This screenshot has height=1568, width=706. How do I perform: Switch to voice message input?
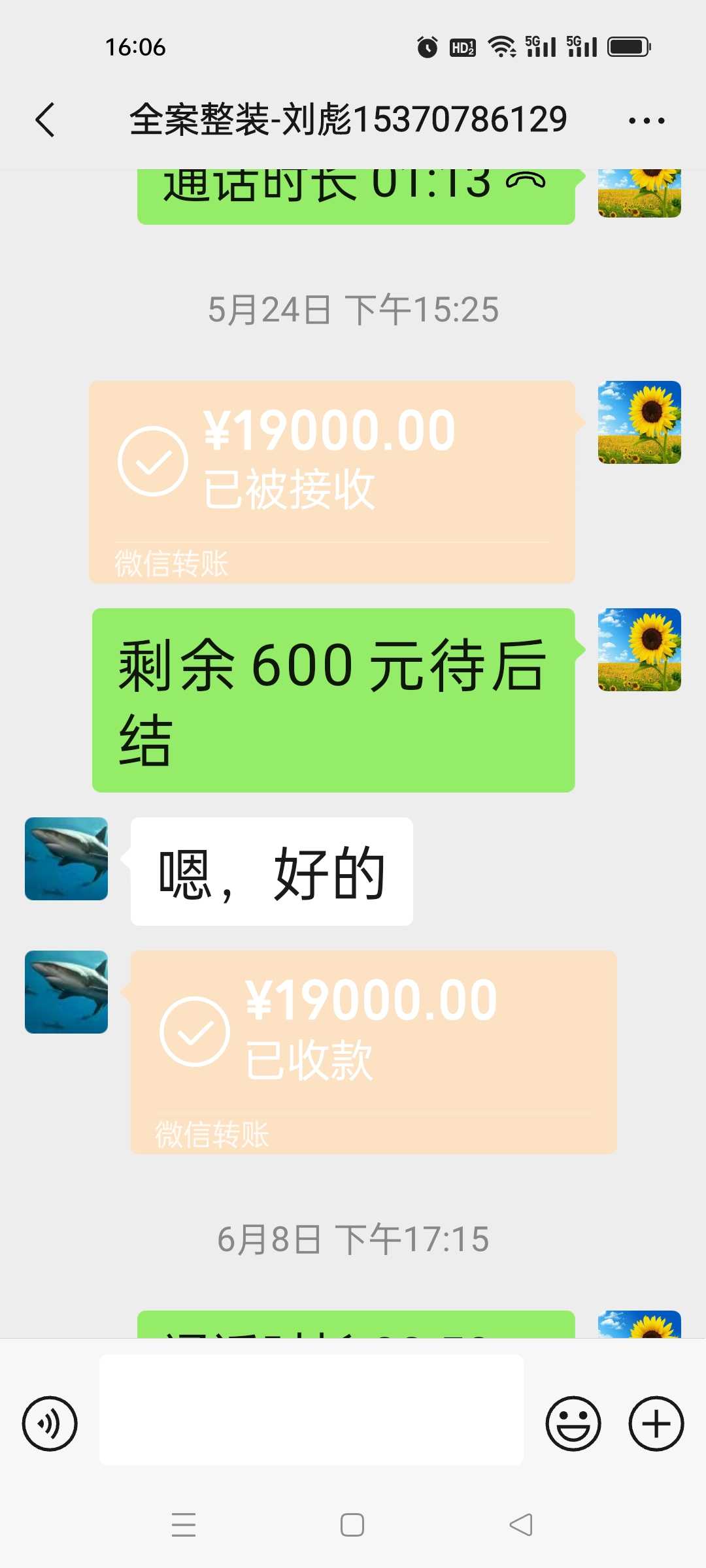pyautogui.click(x=50, y=1424)
